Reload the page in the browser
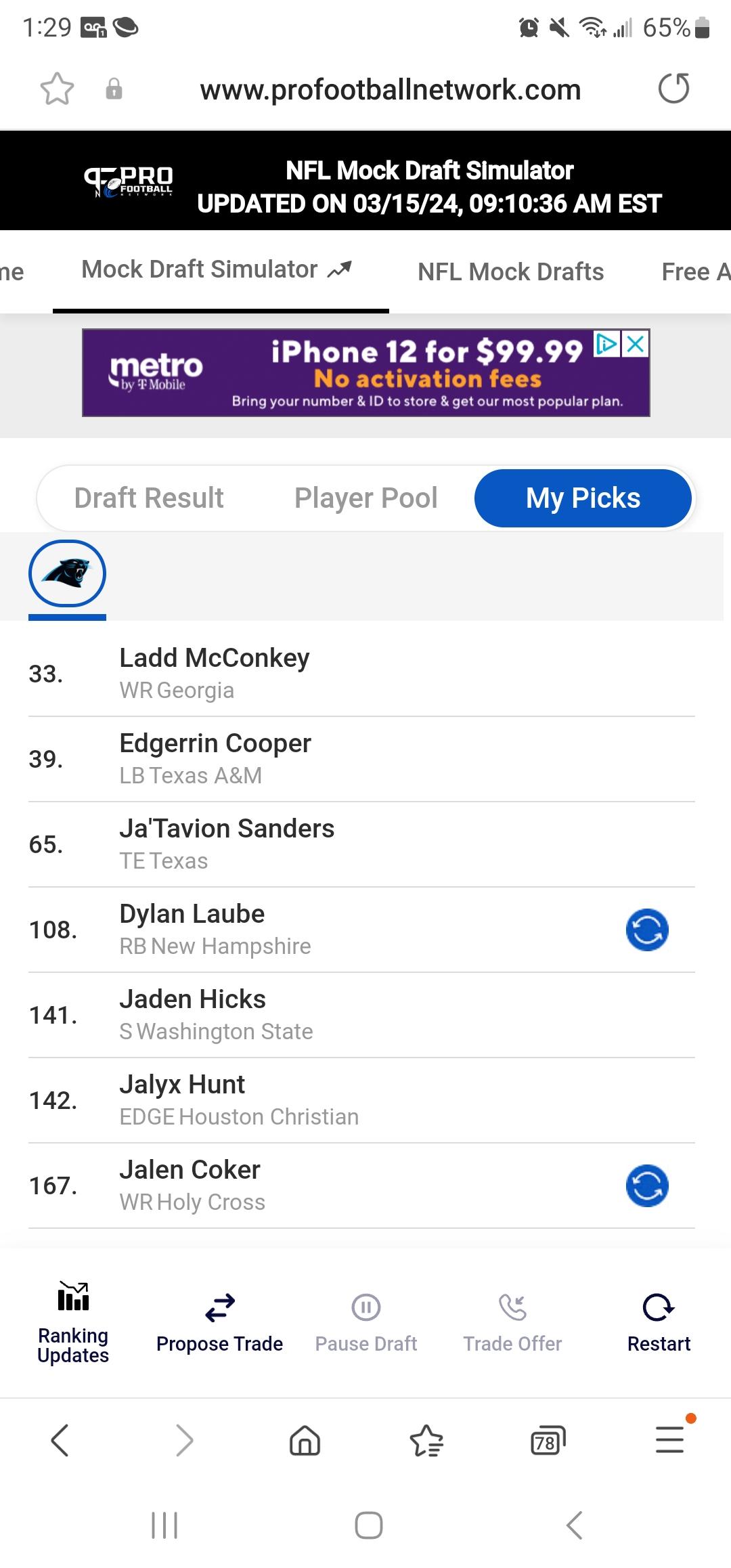The width and height of the screenshot is (731, 1568). click(674, 89)
